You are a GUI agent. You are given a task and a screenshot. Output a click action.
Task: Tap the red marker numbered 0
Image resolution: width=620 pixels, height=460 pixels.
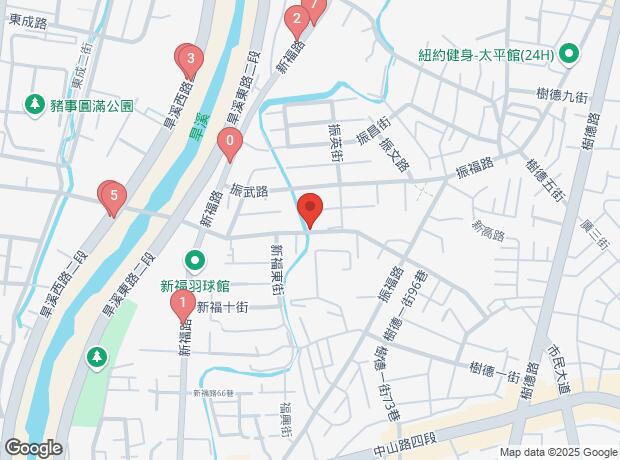click(230, 143)
